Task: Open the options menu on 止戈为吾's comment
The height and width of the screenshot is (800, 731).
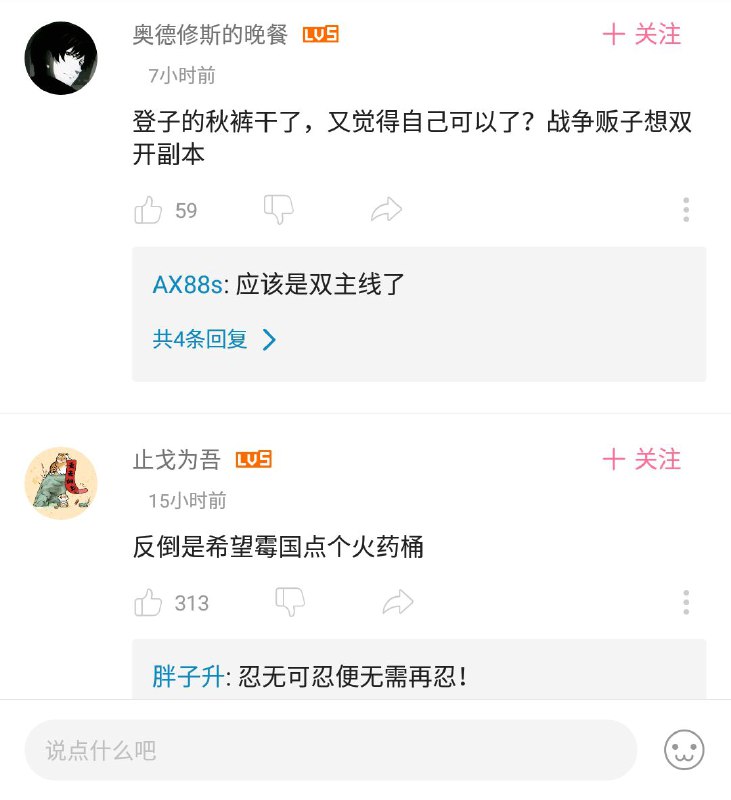Action: pyautogui.click(x=686, y=602)
